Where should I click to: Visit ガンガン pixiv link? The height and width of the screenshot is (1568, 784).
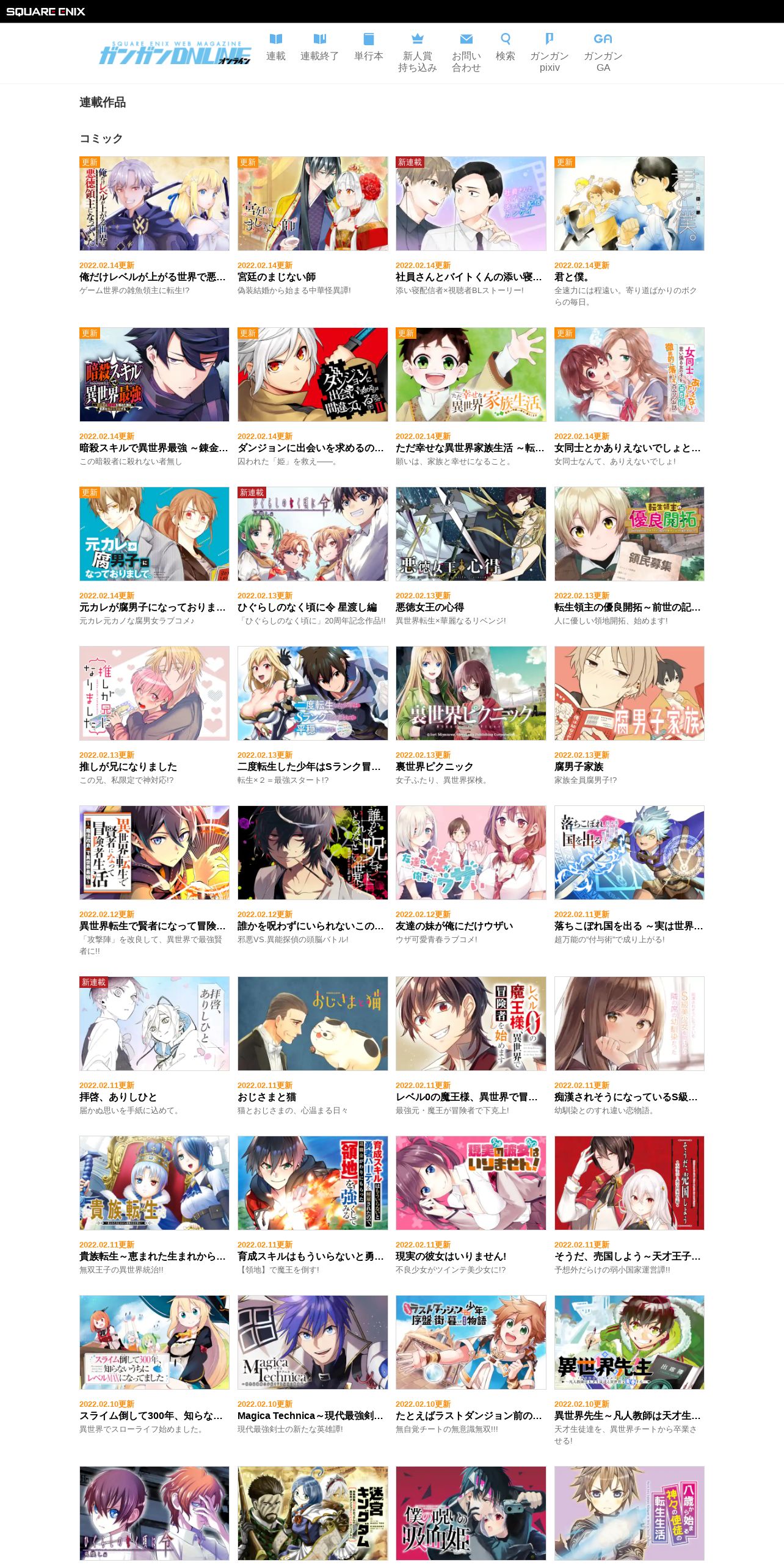tap(549, 53)
